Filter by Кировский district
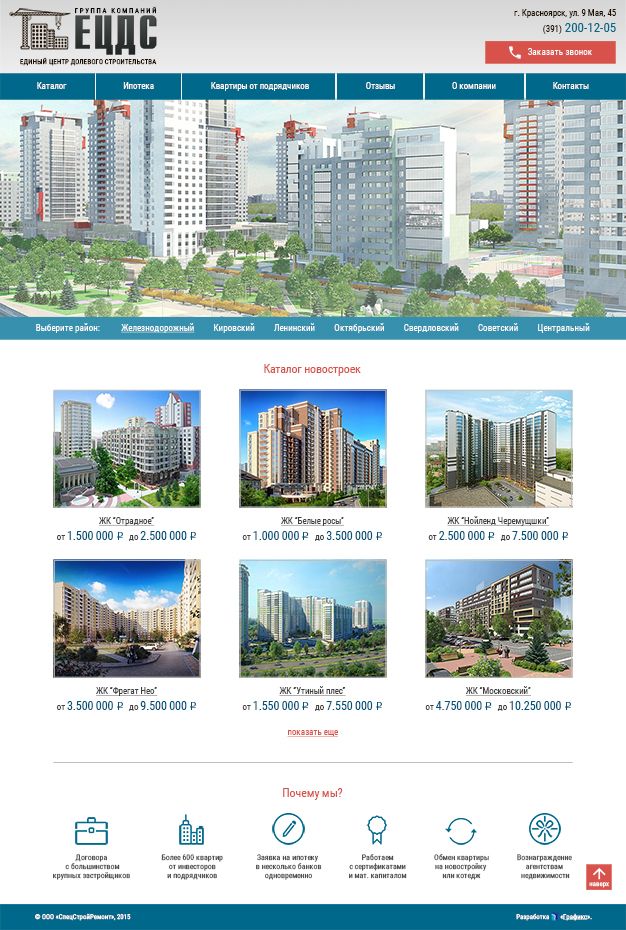 [x=234, y=328]
